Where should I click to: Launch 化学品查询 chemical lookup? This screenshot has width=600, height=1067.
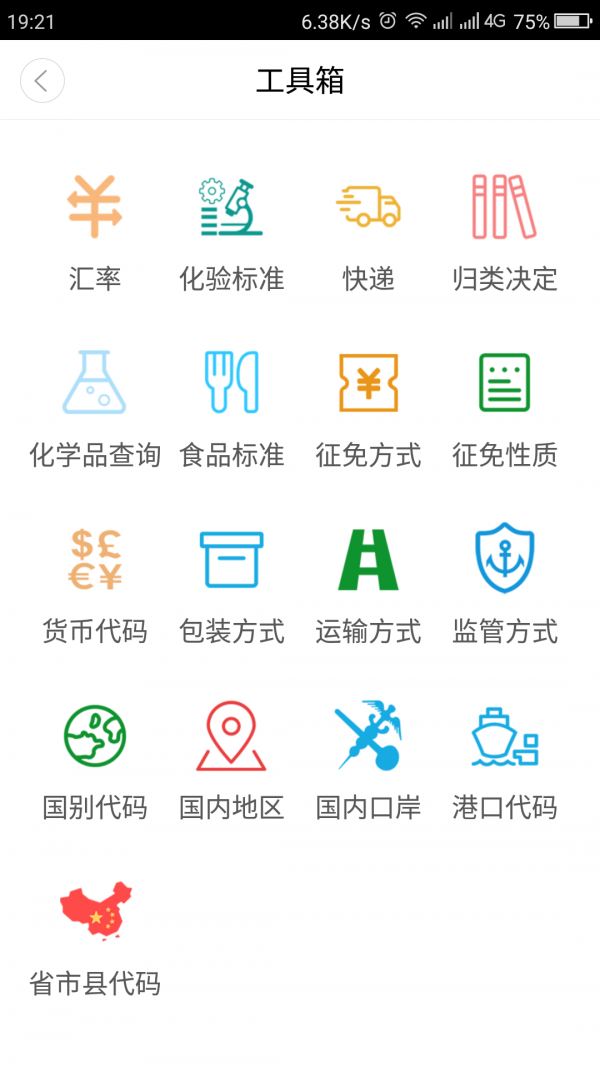[95, 410]
